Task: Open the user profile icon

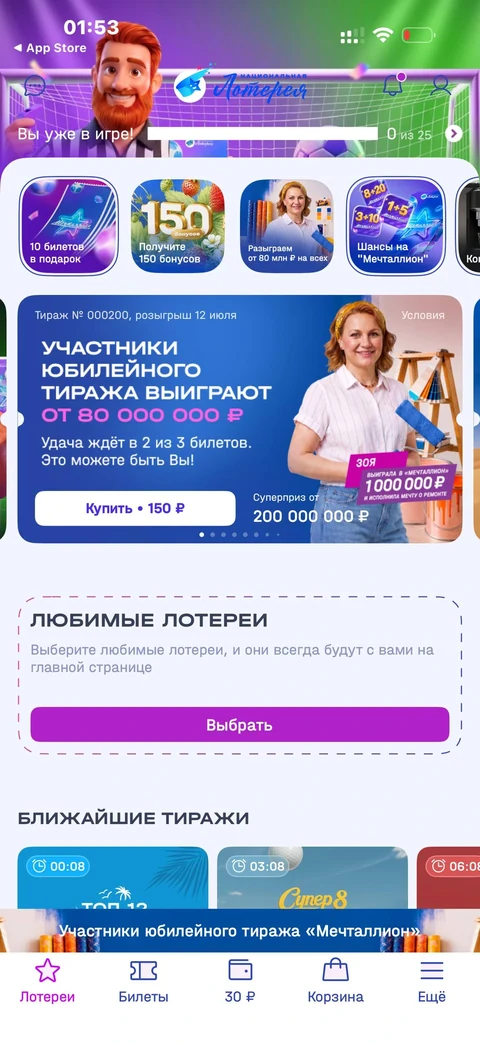Action: pos(440,86)
